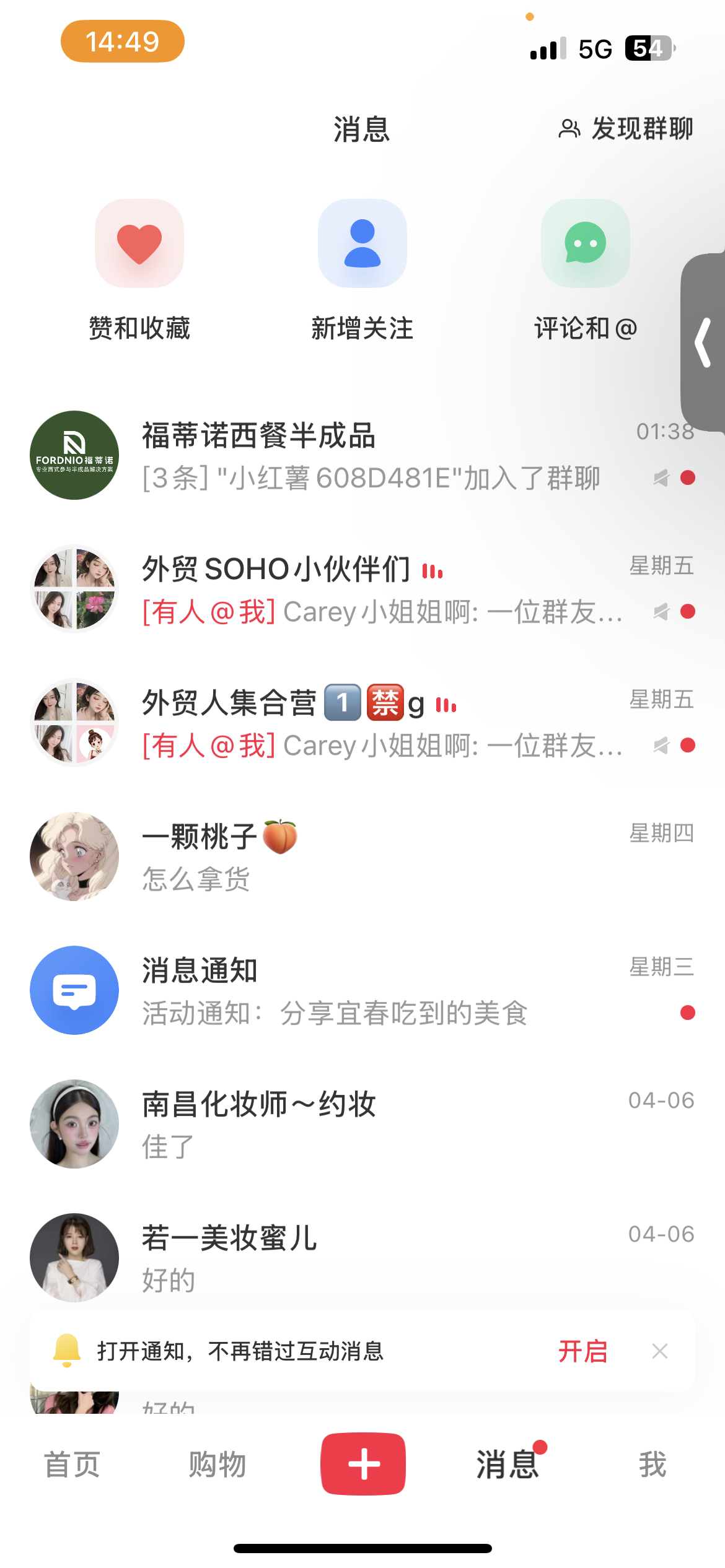Open the 消息通知 system notifications chat
Viewport: 725px width, 1568px height.
point(362,991)
